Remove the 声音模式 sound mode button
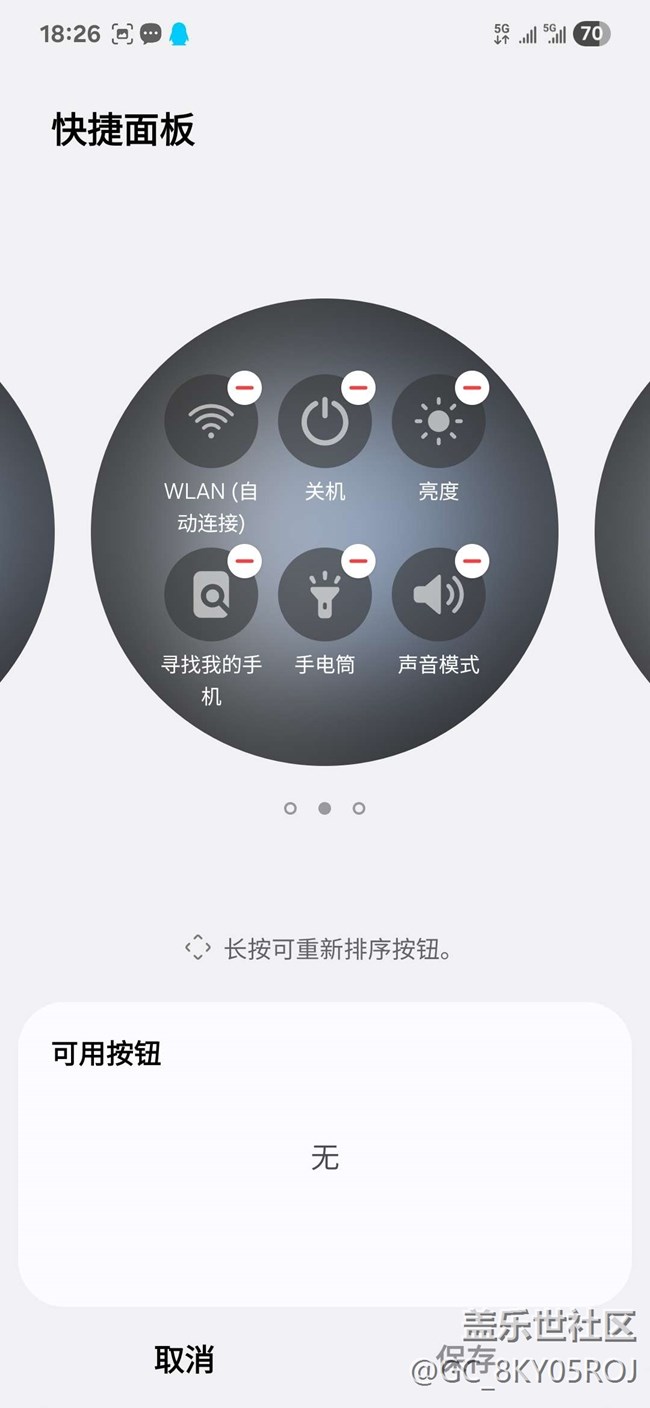The image size is (650, 1408). point(472,560)
